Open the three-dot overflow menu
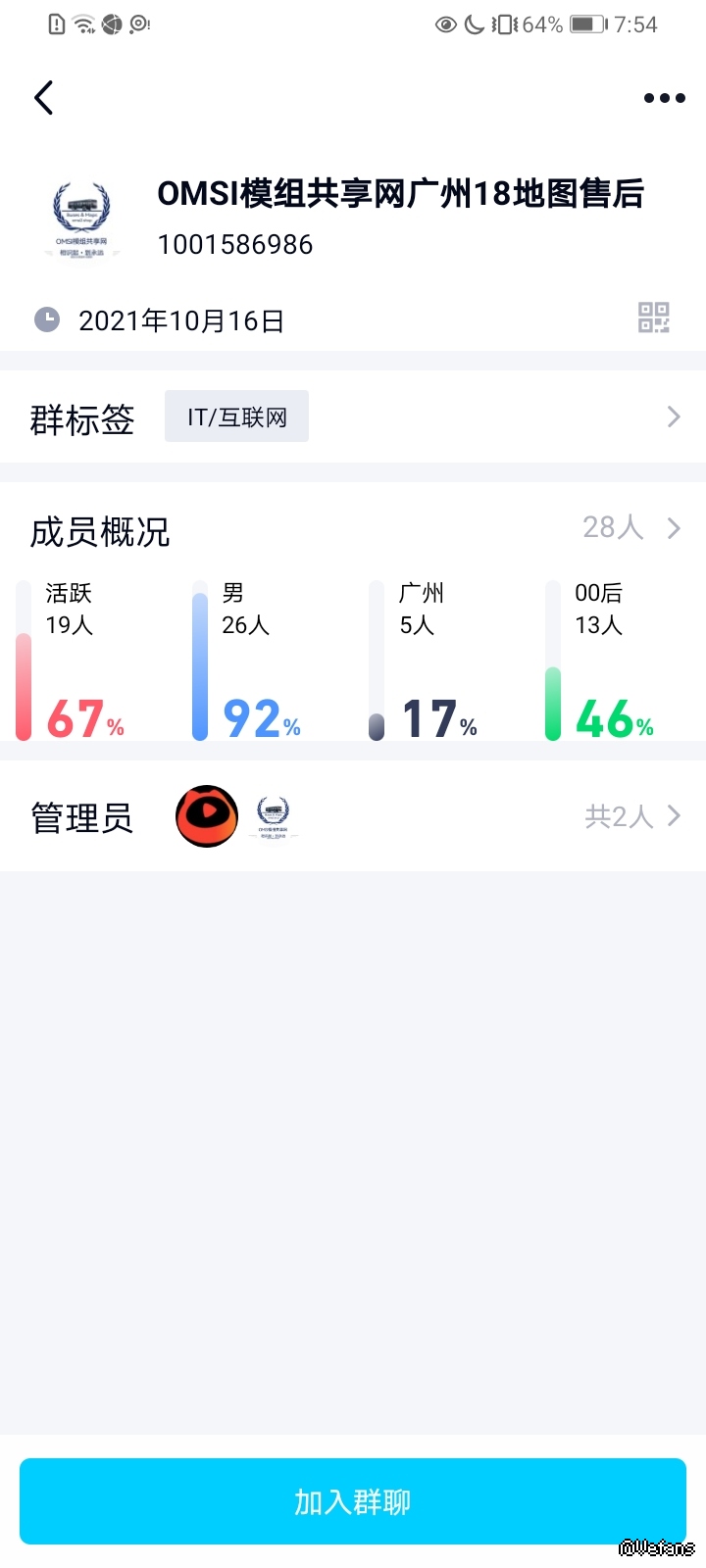706x1568 pixels. tap(664, 98)
